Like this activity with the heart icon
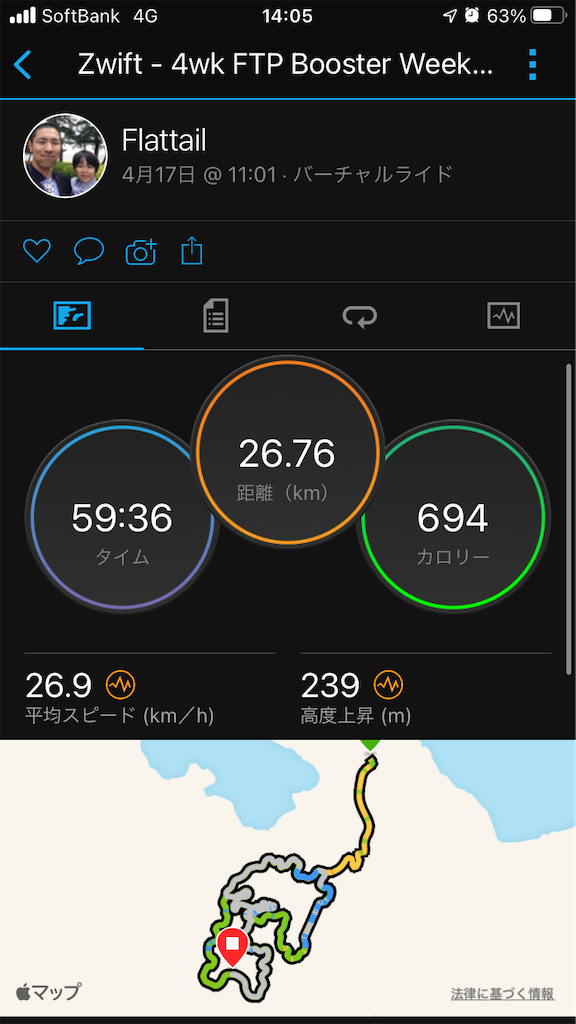Screen dimensions: 576x1024 tap(37, 251)
